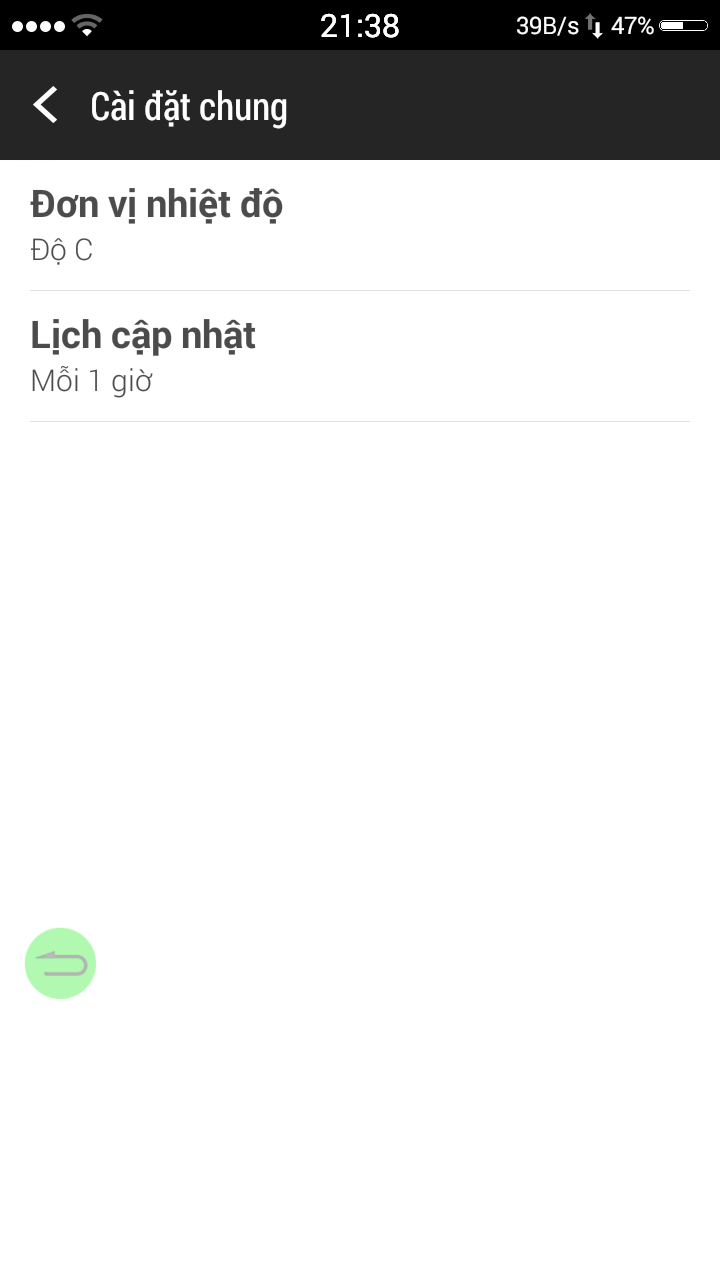Screen dimensions: 720x1280
Task: Click the WiFi signal icon in status bar
Action: [88, 25]
